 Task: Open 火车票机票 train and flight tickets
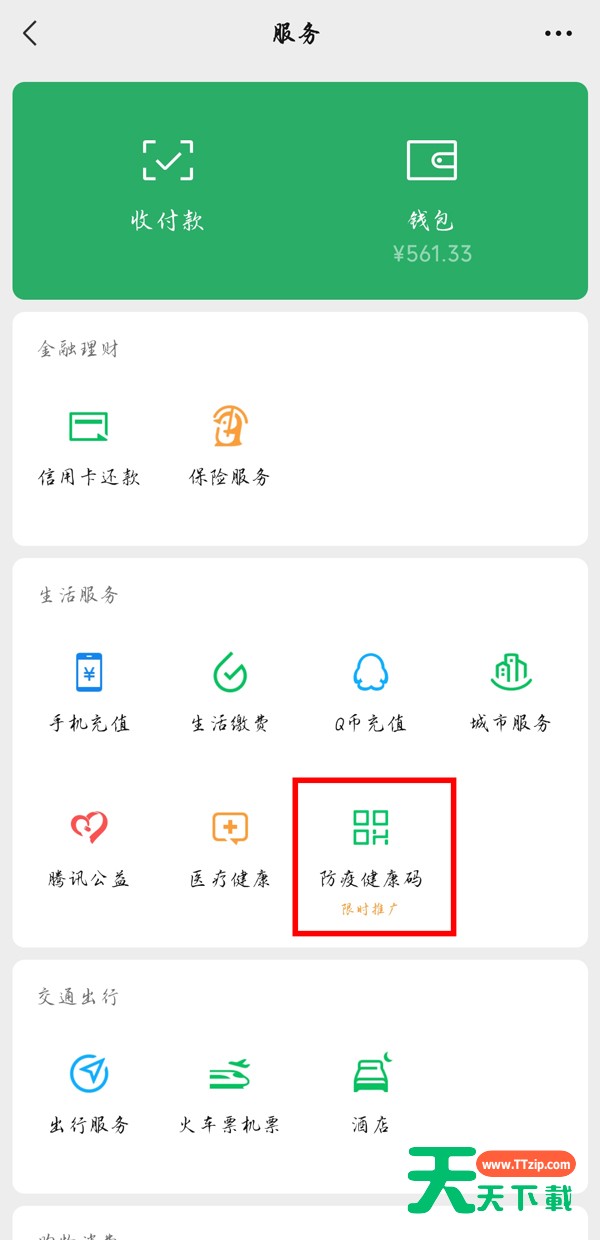tap(230, 1093)
